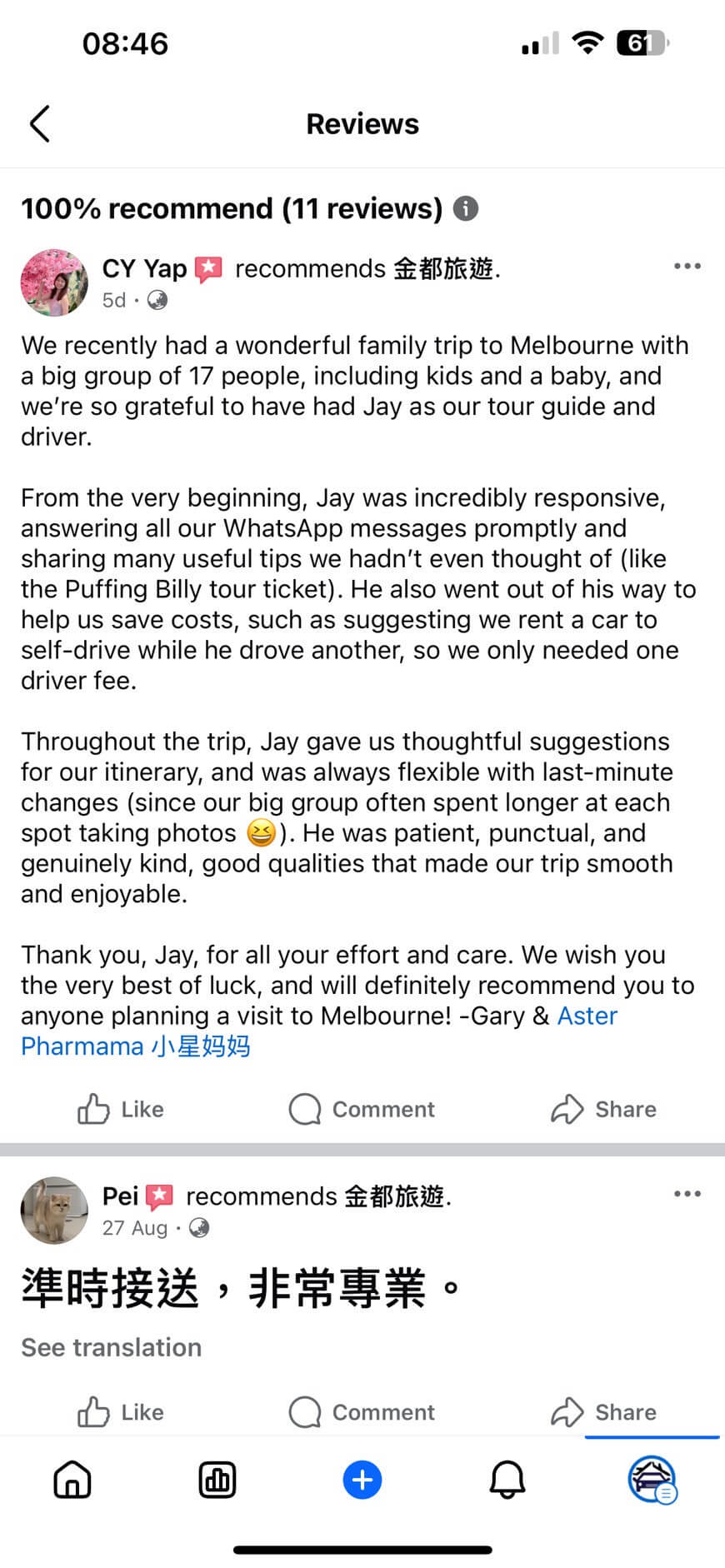725x1568 pixels.
Task: Select the Reviews title in the header
Action: click(362, 123)
